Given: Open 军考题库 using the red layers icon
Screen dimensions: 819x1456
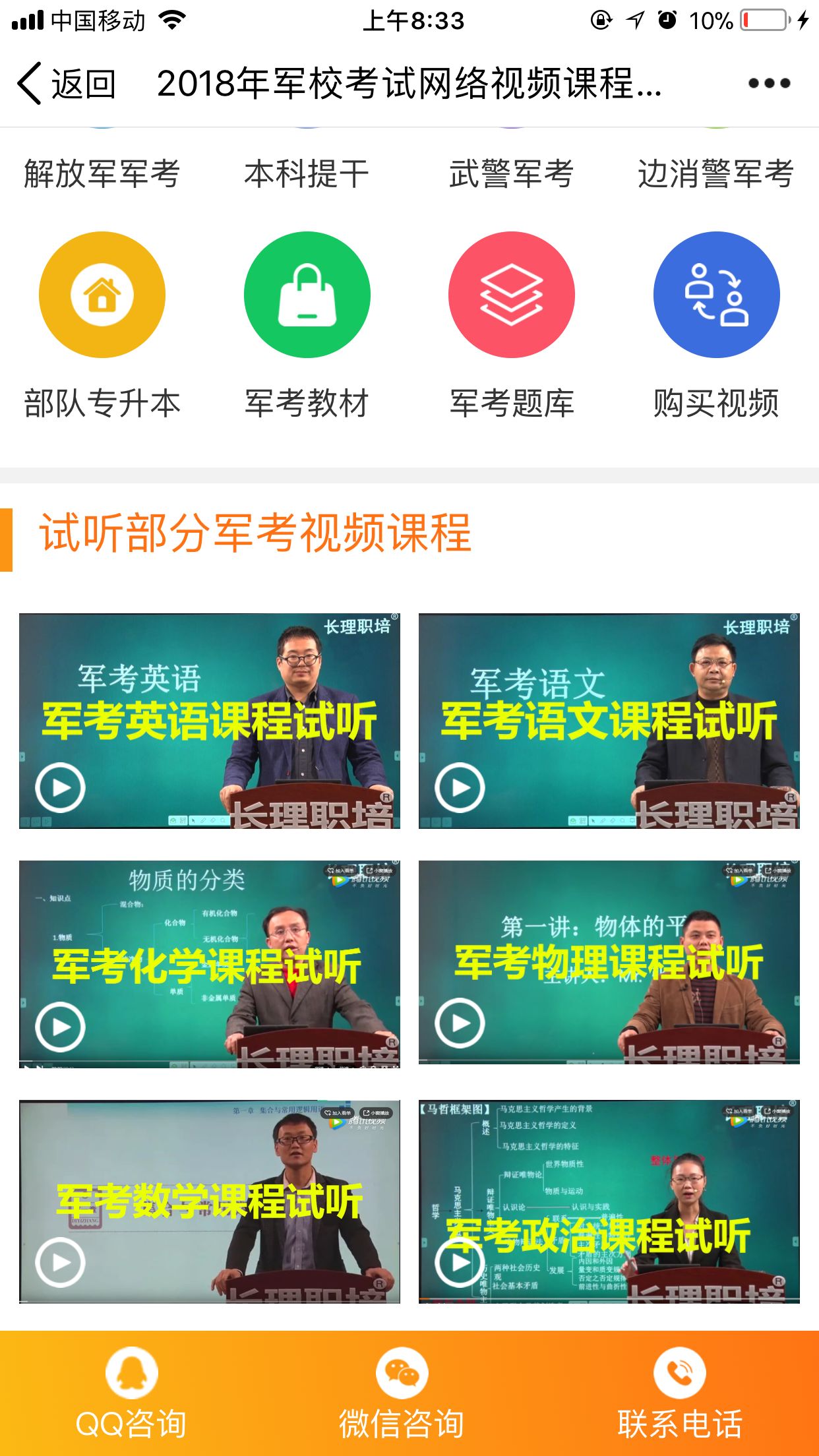Looking at the screenshot, I should (x=511, y=295).
